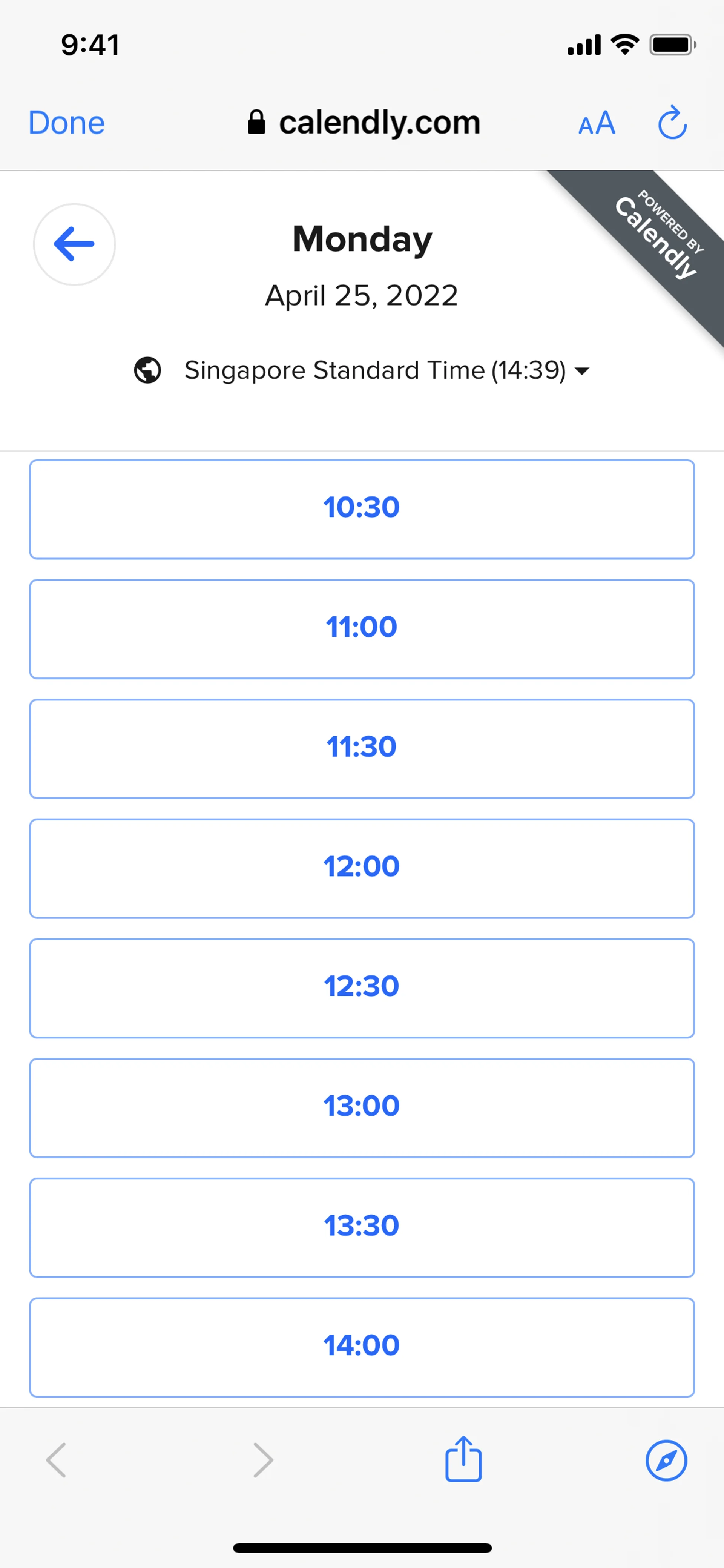Choose the 13:00 time slot
Screen dimensions: 724x1568
click(362, 1107)
